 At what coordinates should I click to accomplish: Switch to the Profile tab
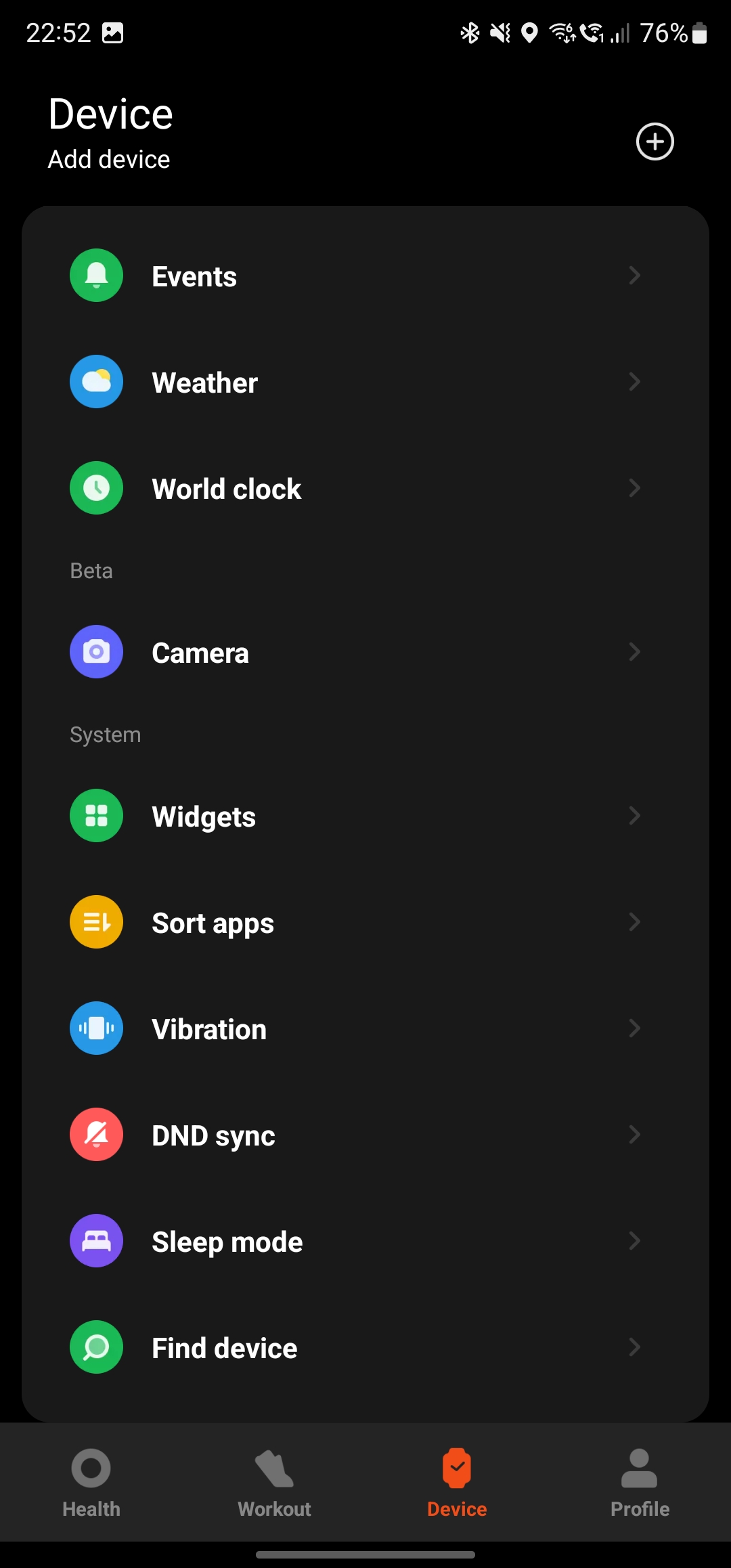pos(640,1483)
